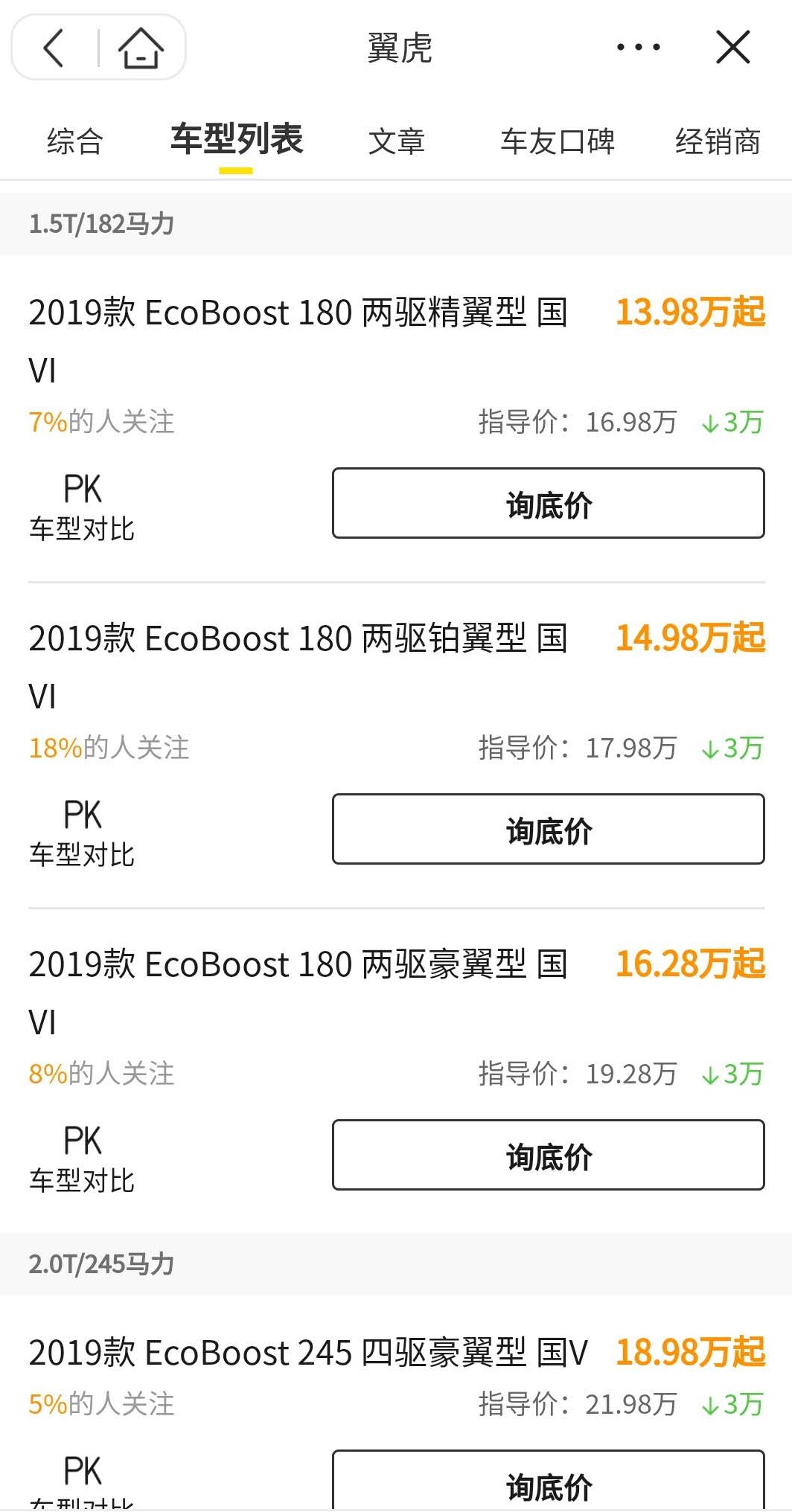Click PK icon for 四驱豪翼型 comparison
This screenshot has height=1512, width=792.
click(80, 1470)
